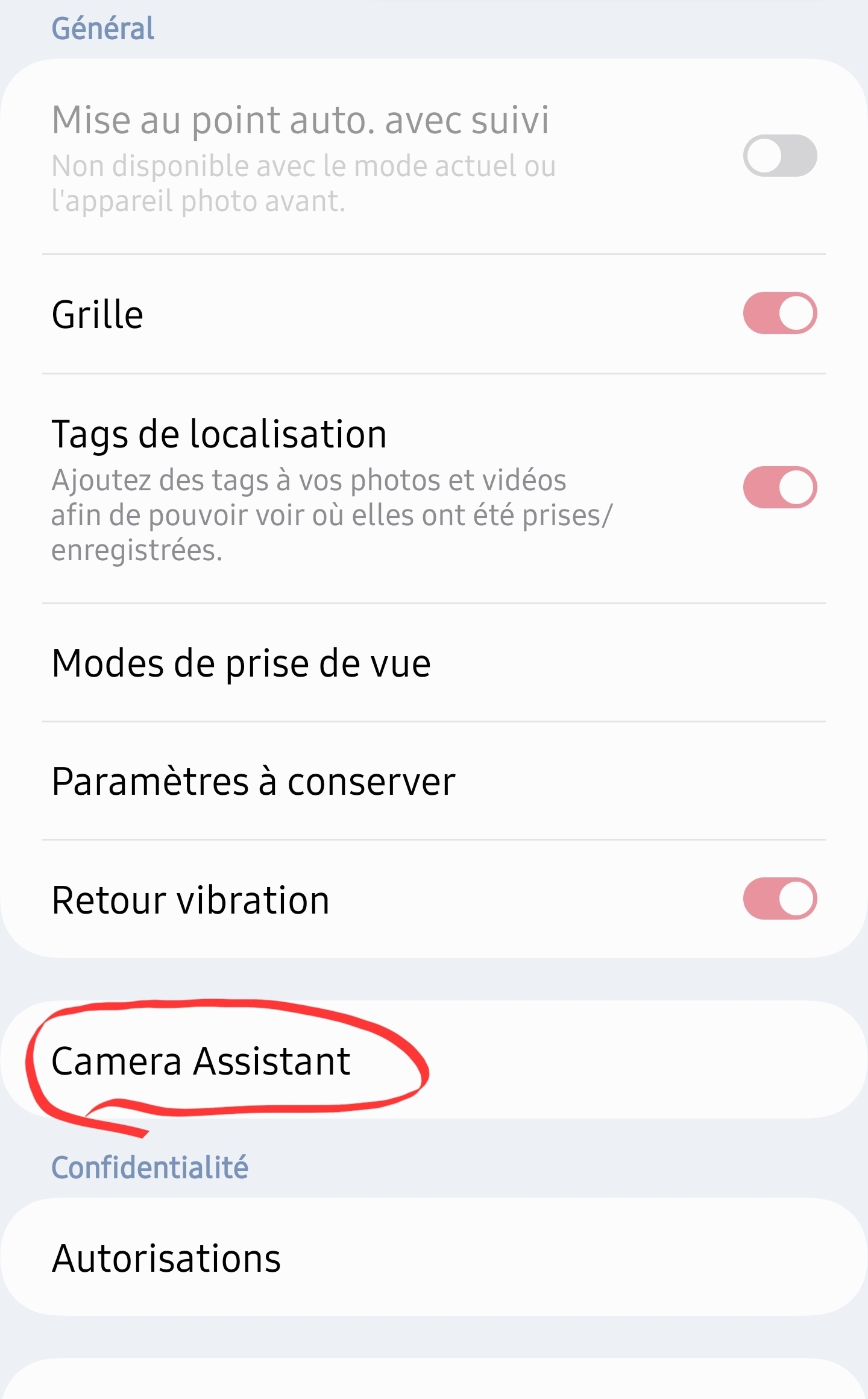Open Autorisations settings
The height and width of the screenshot is (1399, 868).
click(166, 1259)
